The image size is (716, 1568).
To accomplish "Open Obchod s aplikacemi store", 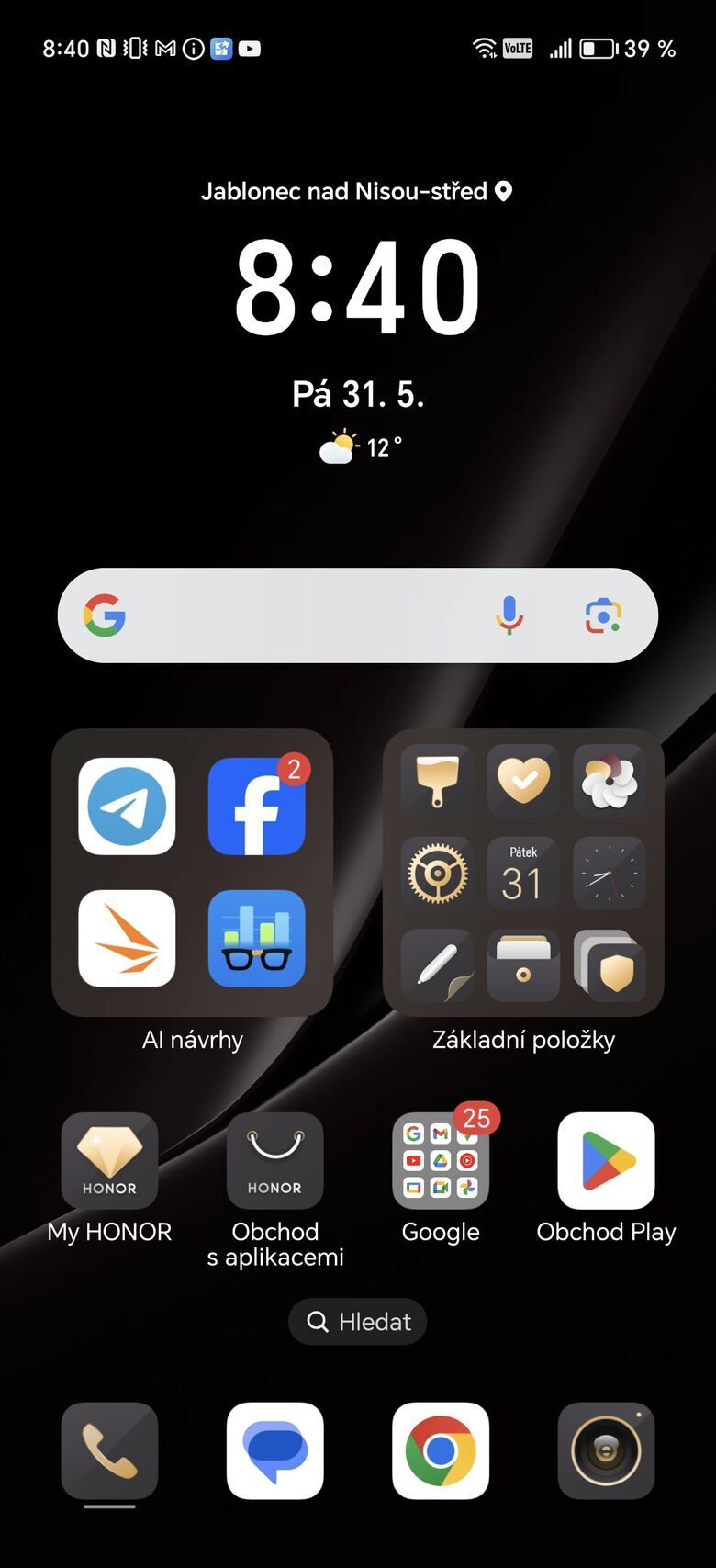I will tap(274, 1160).
